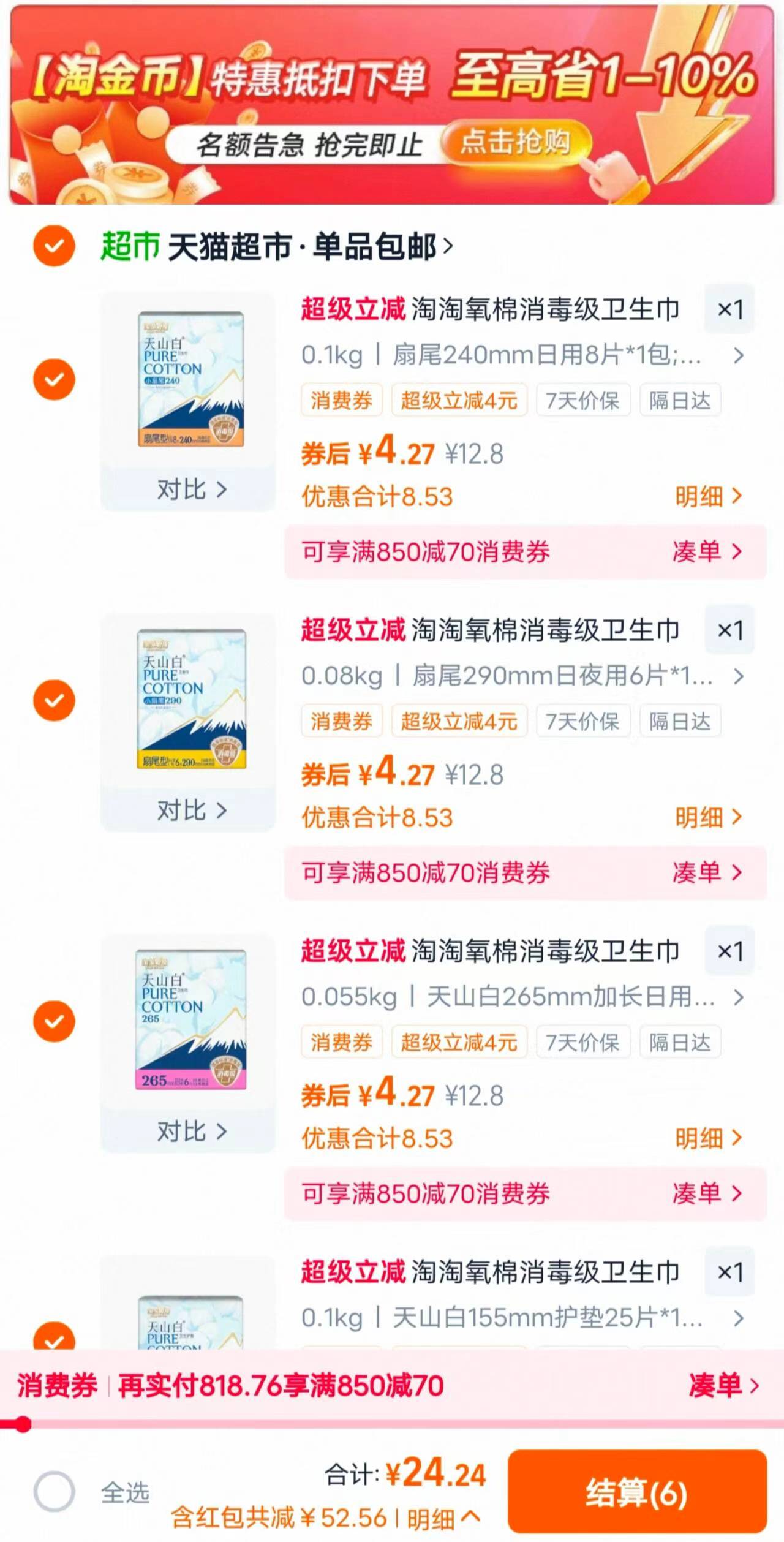Screen dimensions: 784x1542
Task: Click the ×1 quantity of the first item
Action: [728, 309]
